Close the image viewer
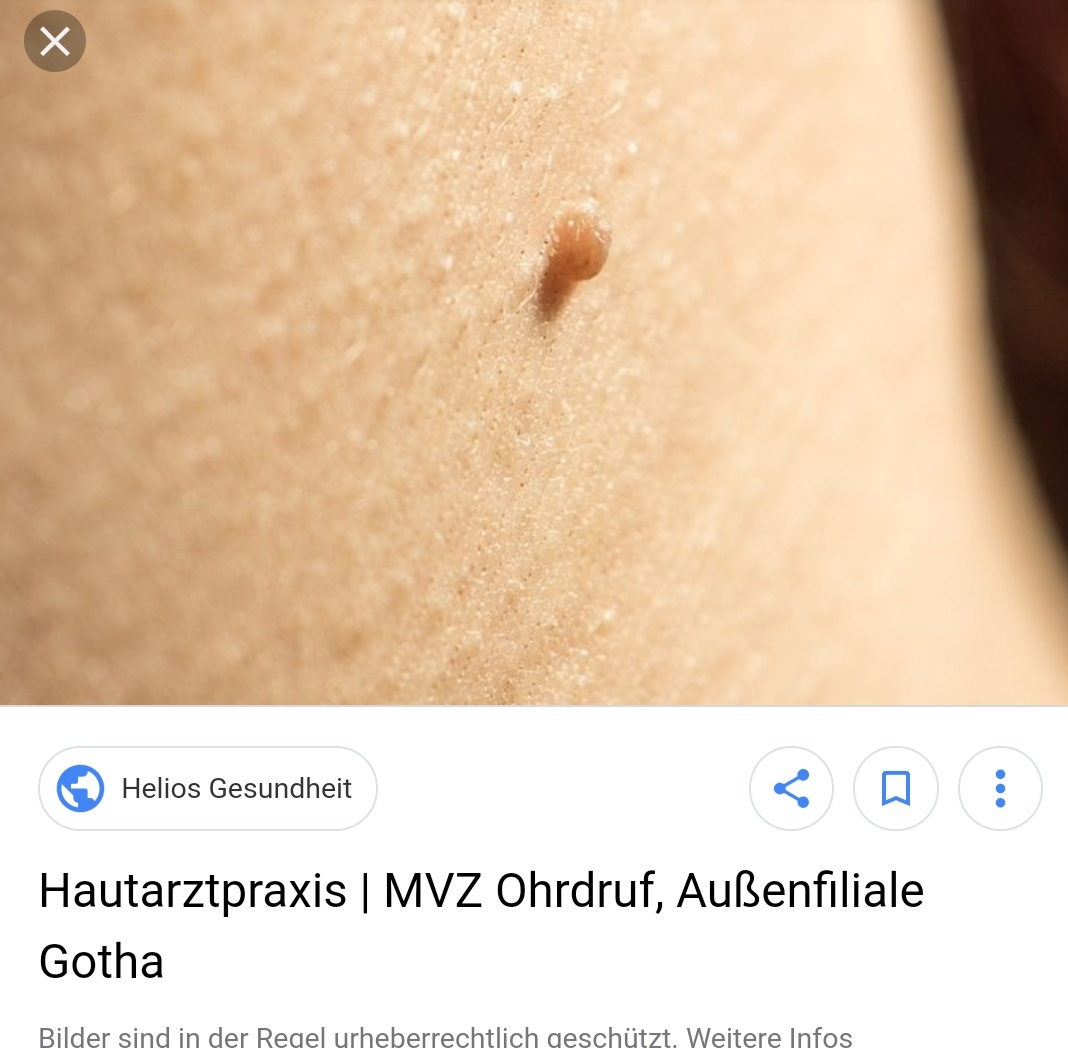Screen dimensions: 1068x1048 (54, 42)
